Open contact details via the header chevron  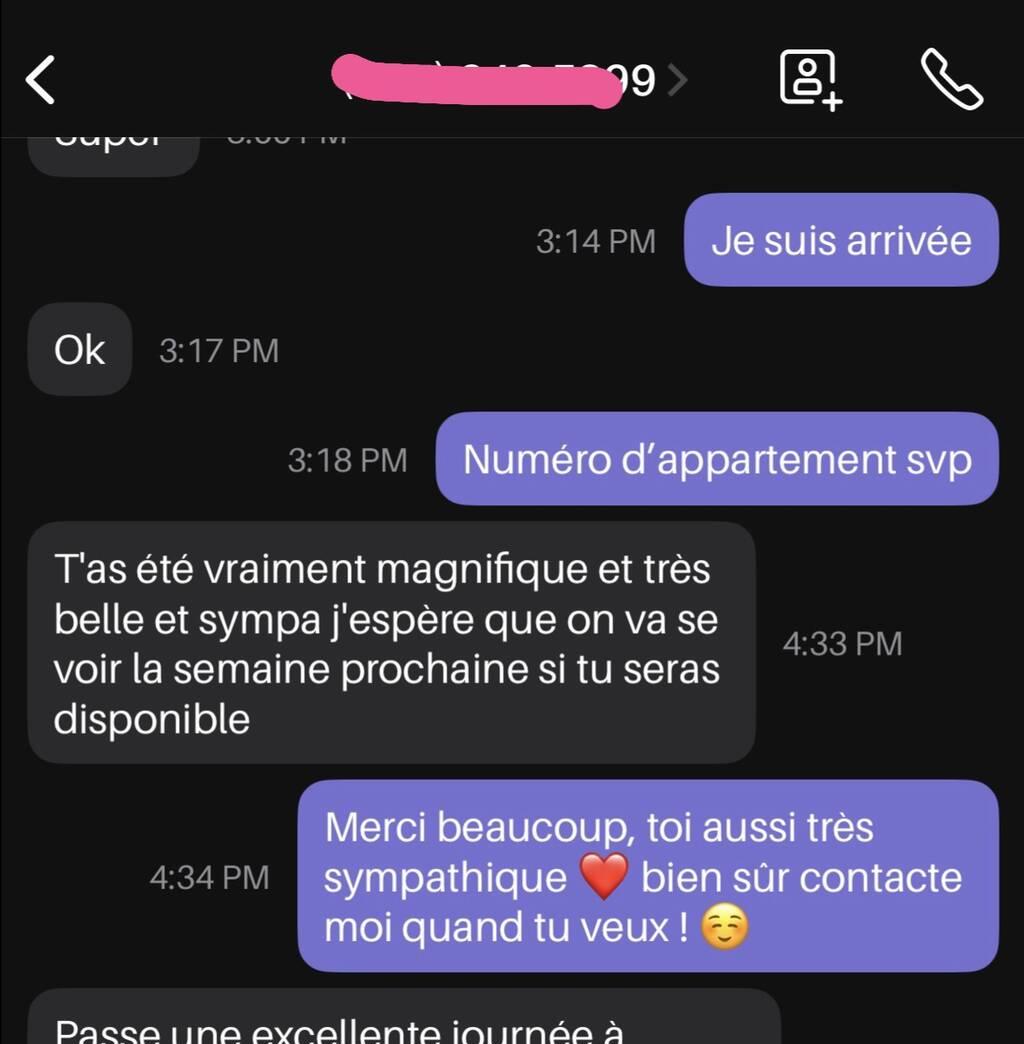click(677, 80)
